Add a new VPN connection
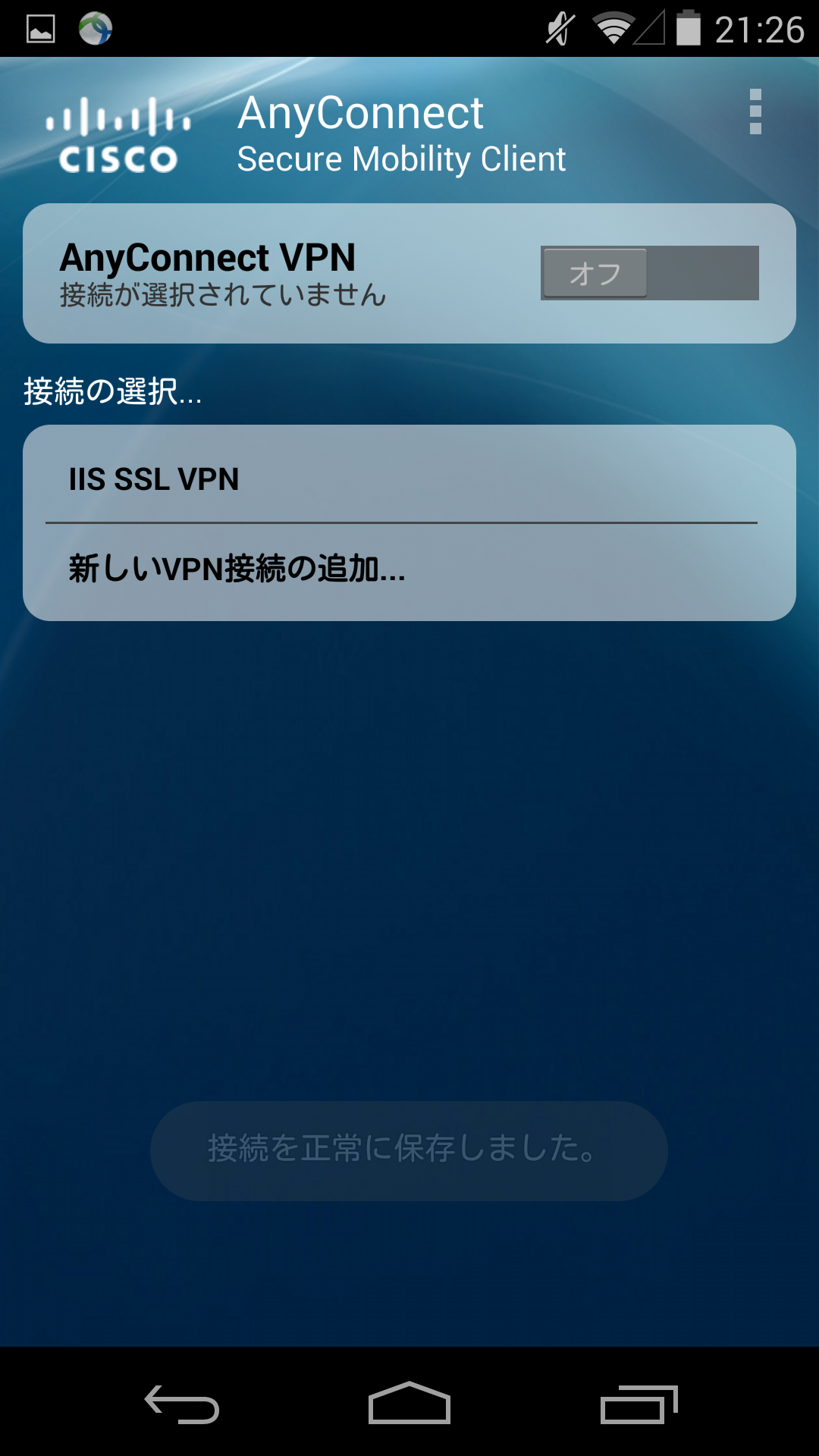 point(409,569)
